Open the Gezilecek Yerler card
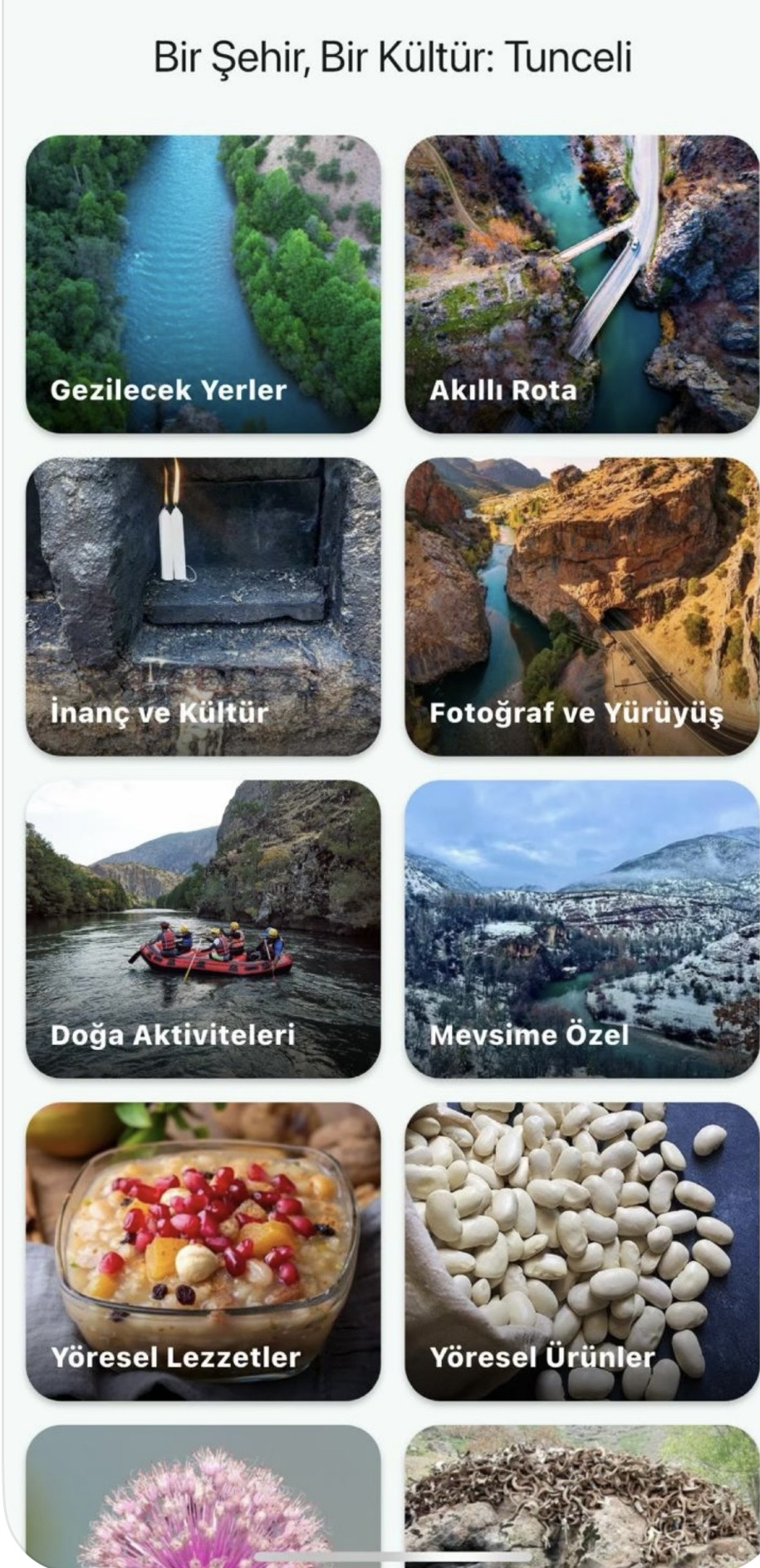The width and height of the screenshot is (760, 1568). tap(203, 284)
